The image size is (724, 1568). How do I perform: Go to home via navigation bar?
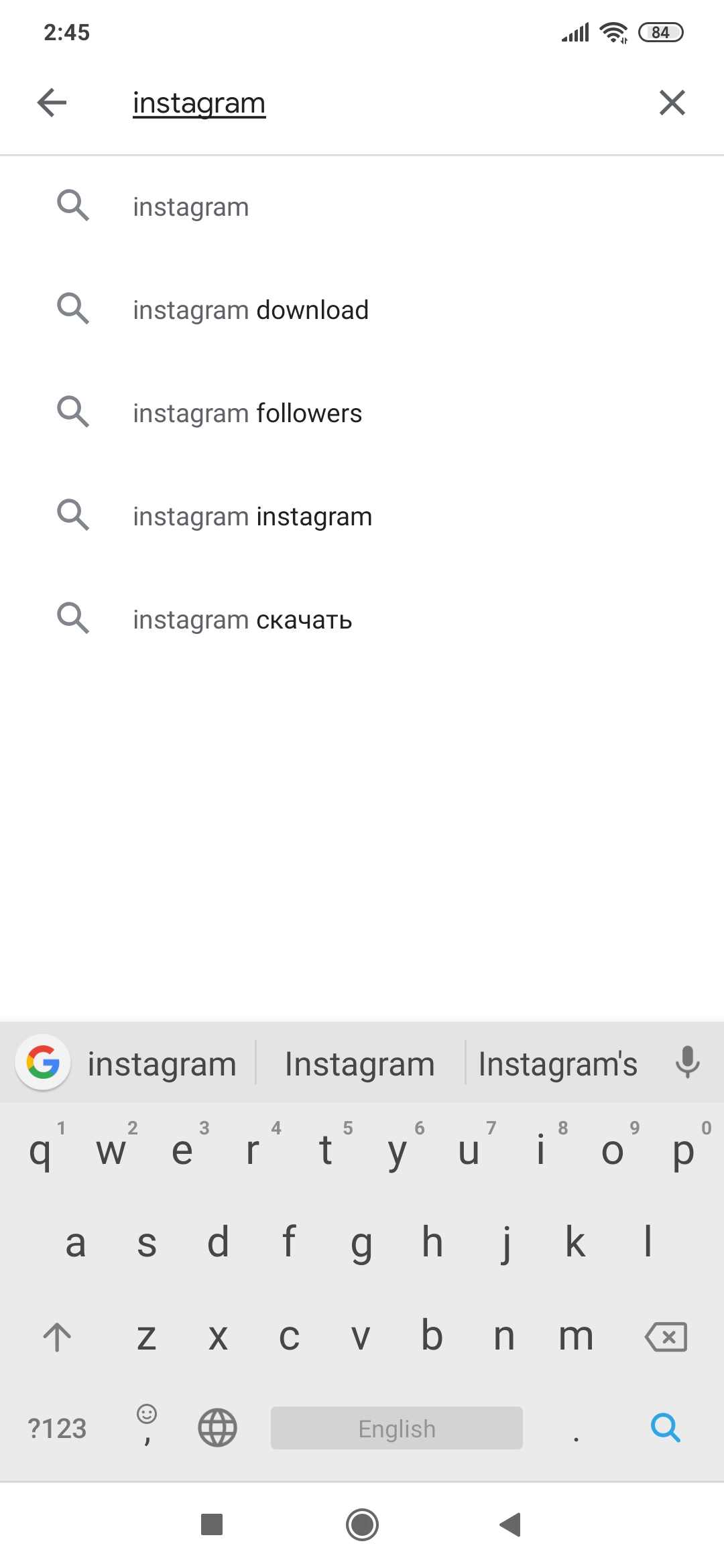point(362,1524)
